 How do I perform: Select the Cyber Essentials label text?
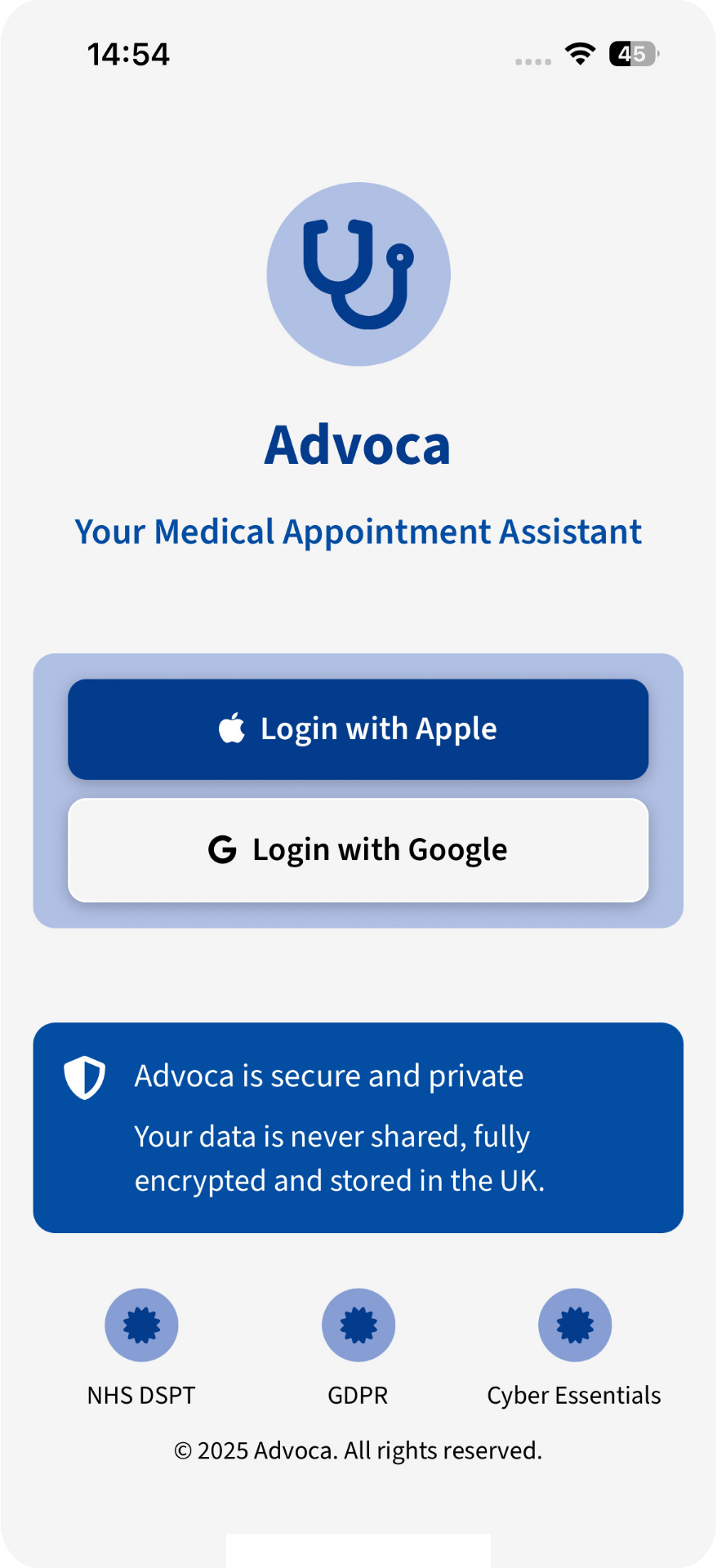[x=574, y=1395]
